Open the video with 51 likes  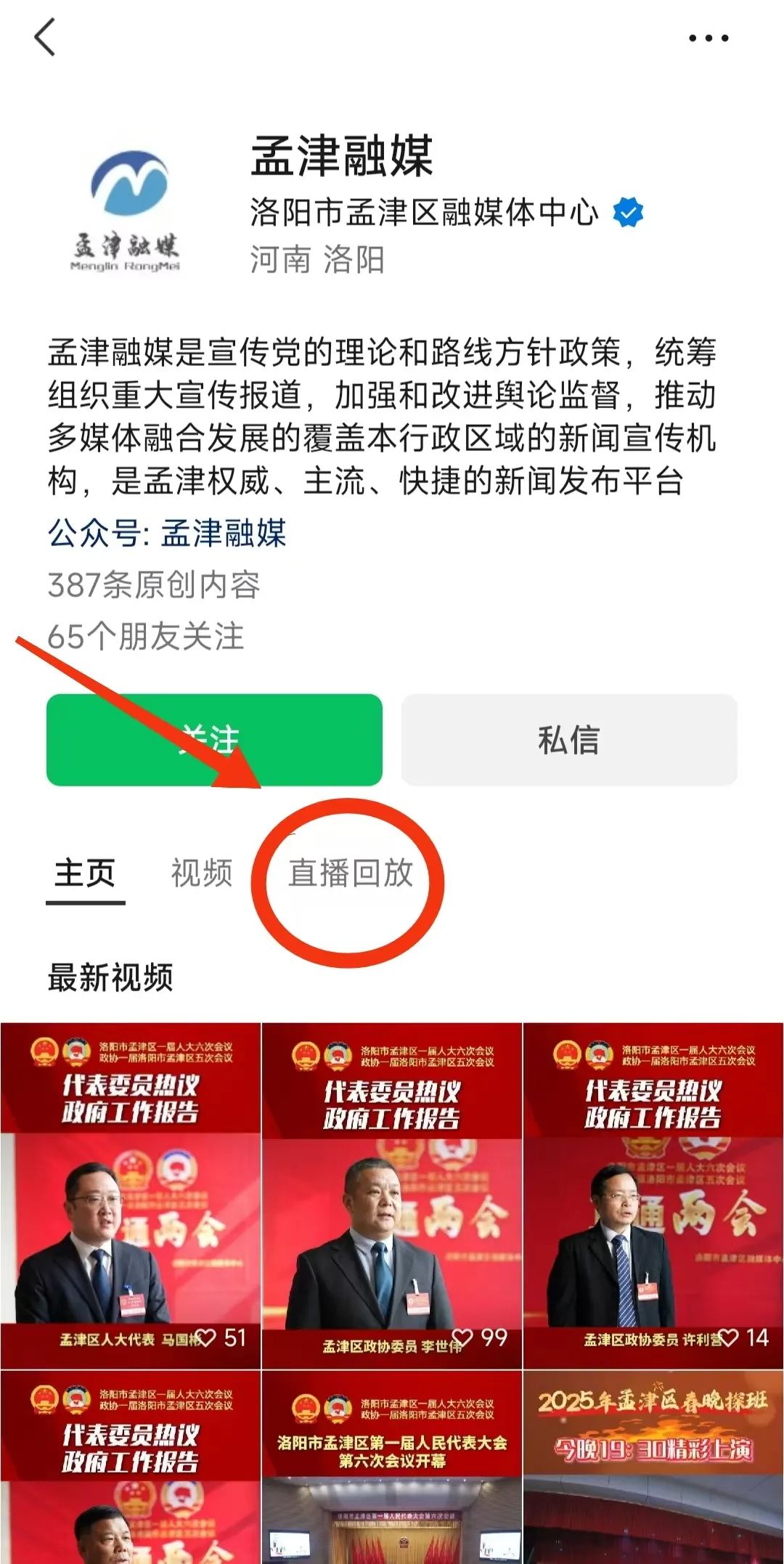131,1196
